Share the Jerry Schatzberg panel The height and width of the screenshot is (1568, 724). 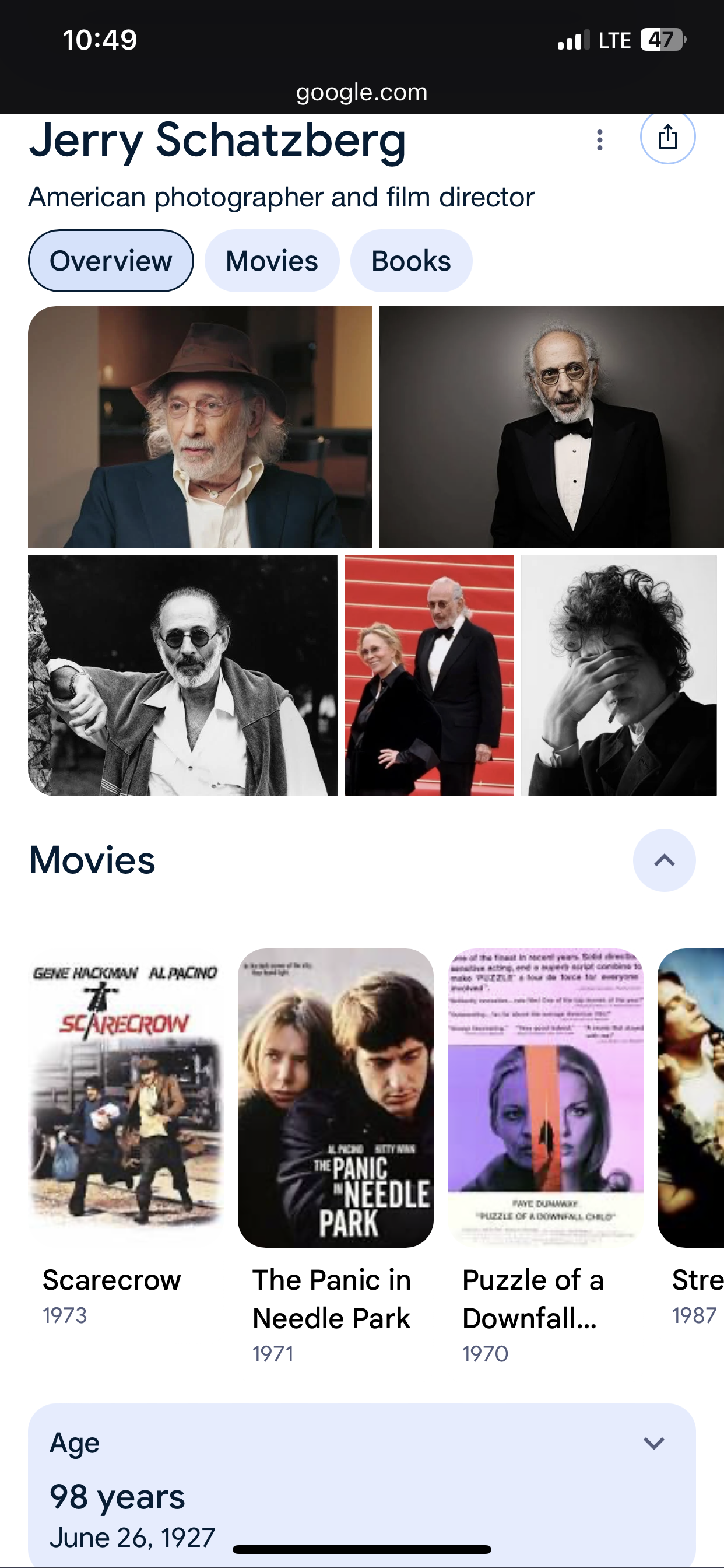tap(667, 137)
